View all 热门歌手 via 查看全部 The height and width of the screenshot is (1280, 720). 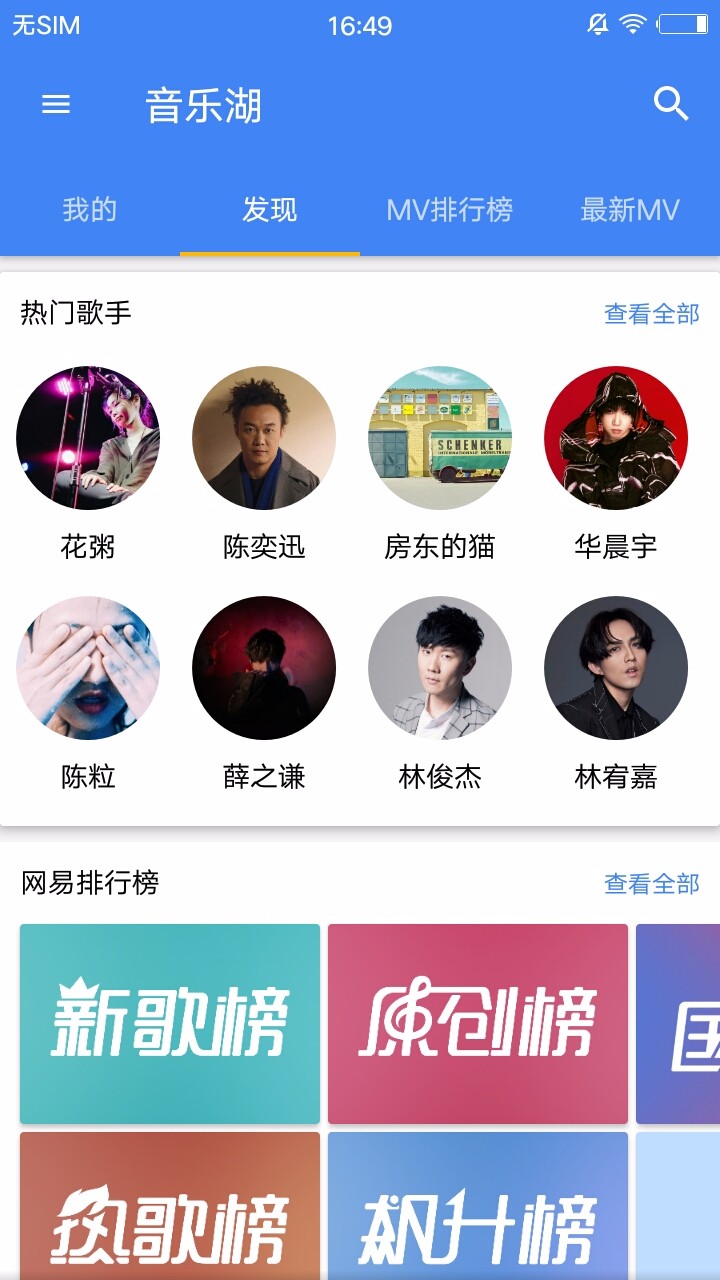click(x=651, y=314)
